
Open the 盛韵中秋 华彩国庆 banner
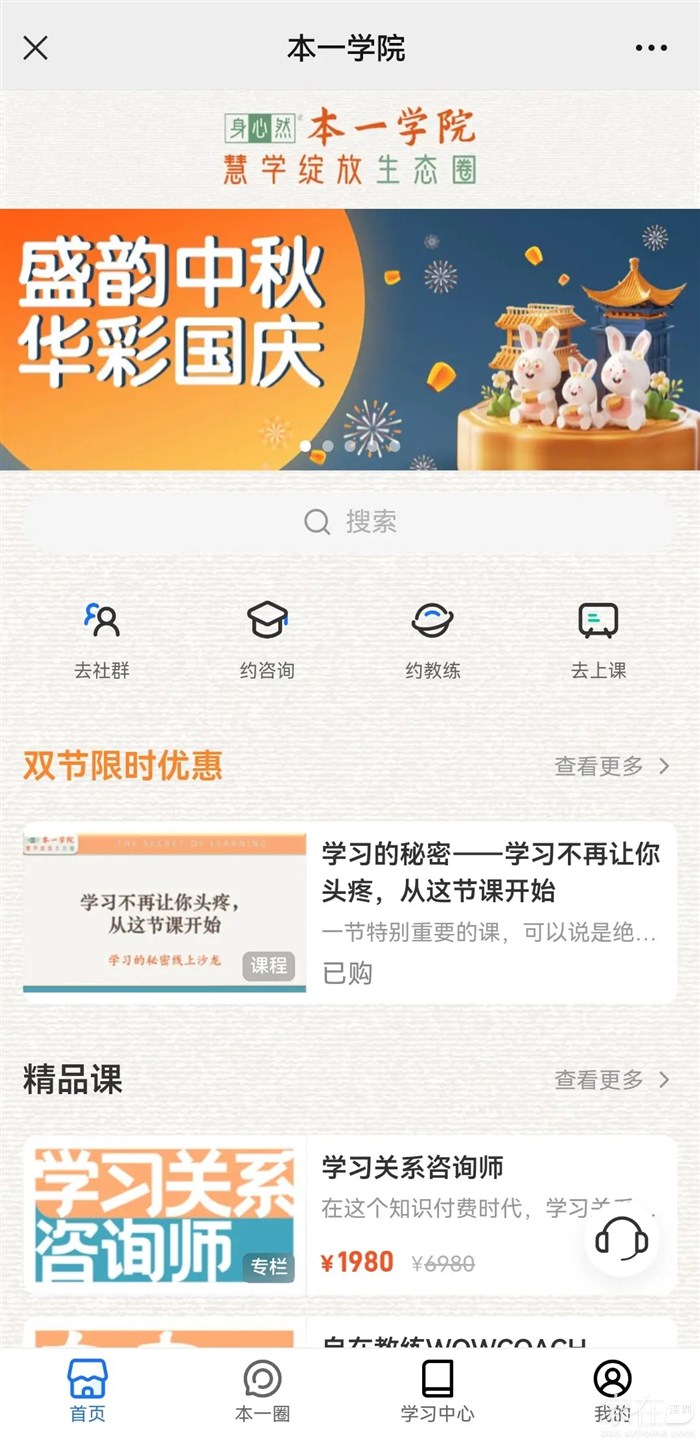(x=350, y=338)
